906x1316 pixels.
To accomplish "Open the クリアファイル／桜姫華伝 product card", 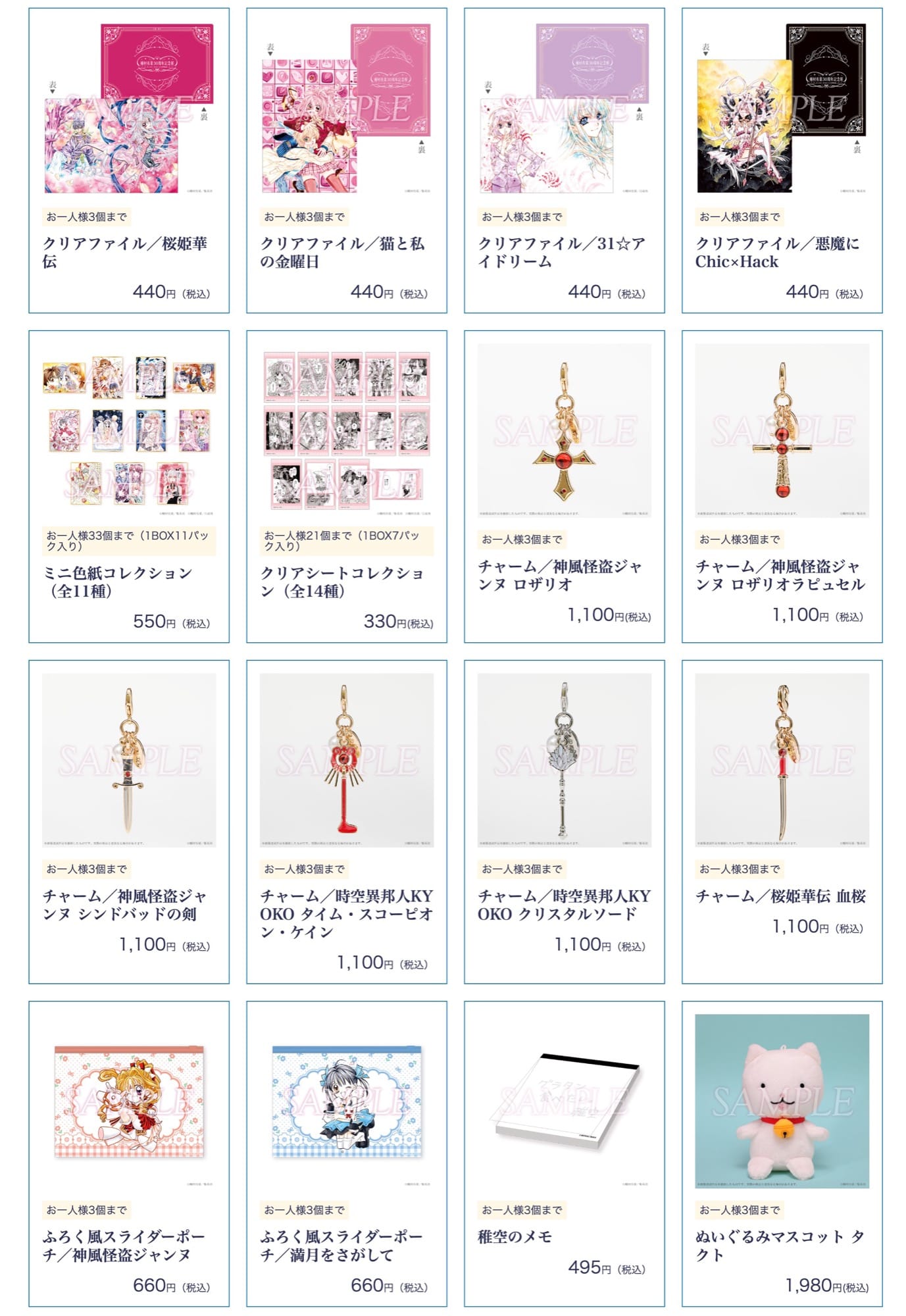I will [x=129, y=161].
